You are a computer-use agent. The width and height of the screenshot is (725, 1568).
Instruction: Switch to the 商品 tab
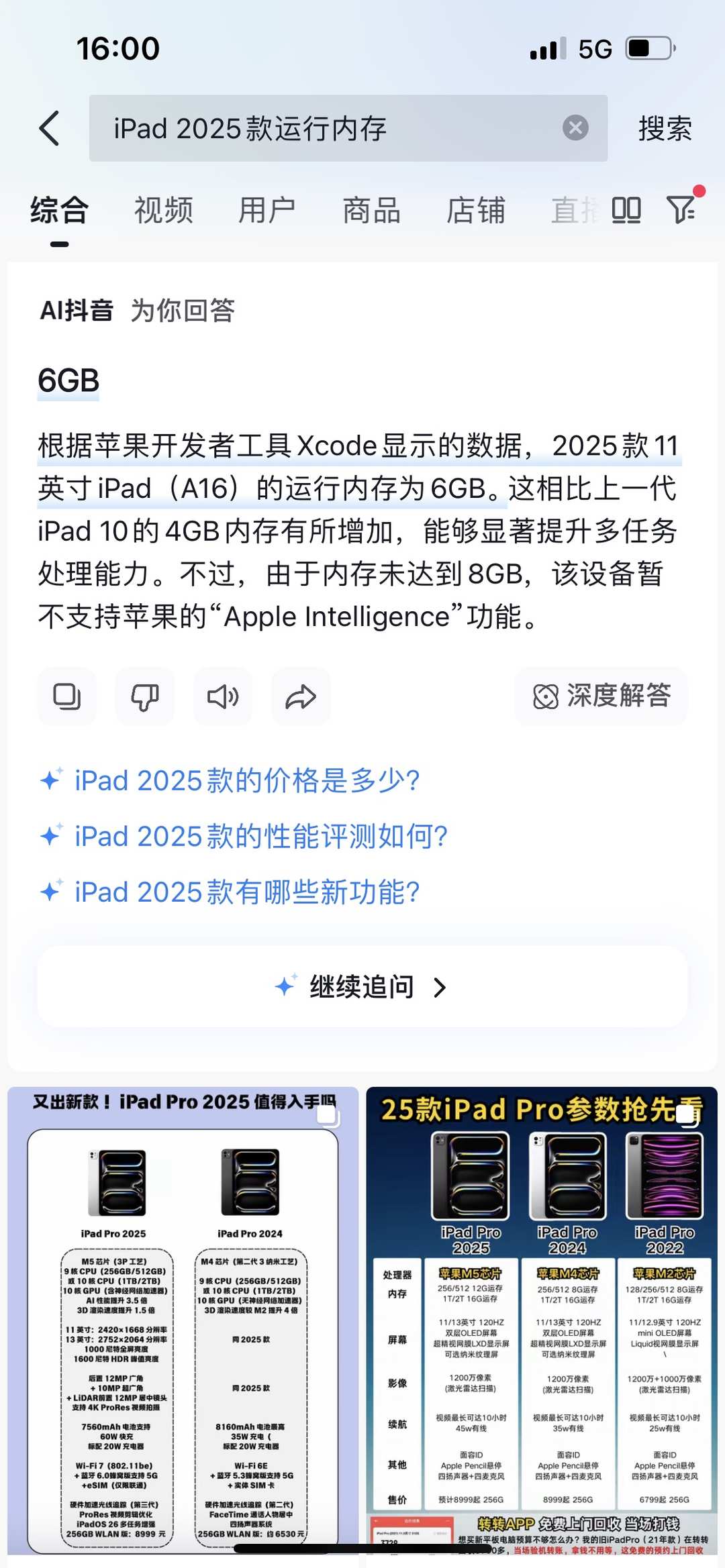[x=372, y=210]
